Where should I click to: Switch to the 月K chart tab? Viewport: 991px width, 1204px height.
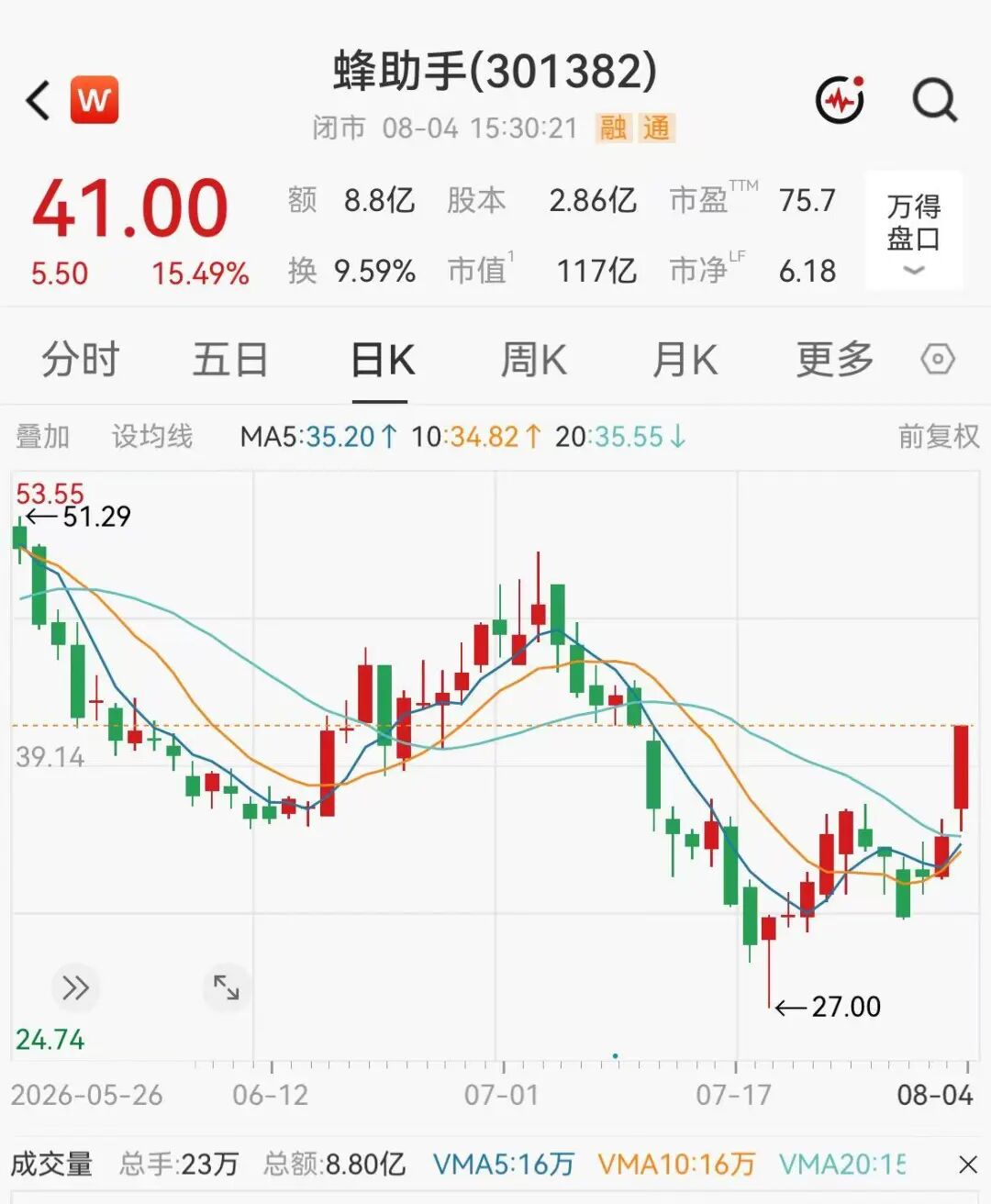(685, 359)
